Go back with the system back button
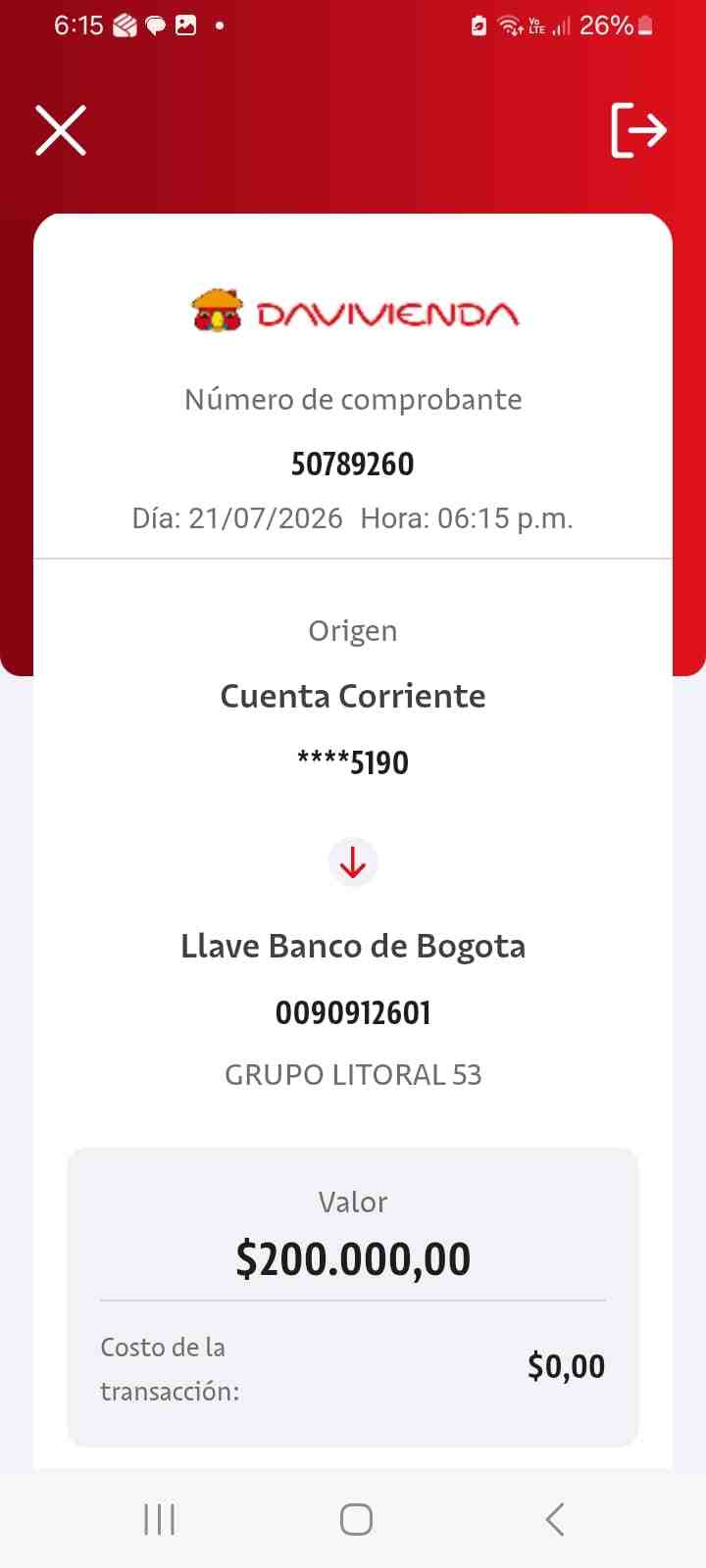Image resolution: width=706 pixels, height=1568 pixels. click(x=554, y=1520)
